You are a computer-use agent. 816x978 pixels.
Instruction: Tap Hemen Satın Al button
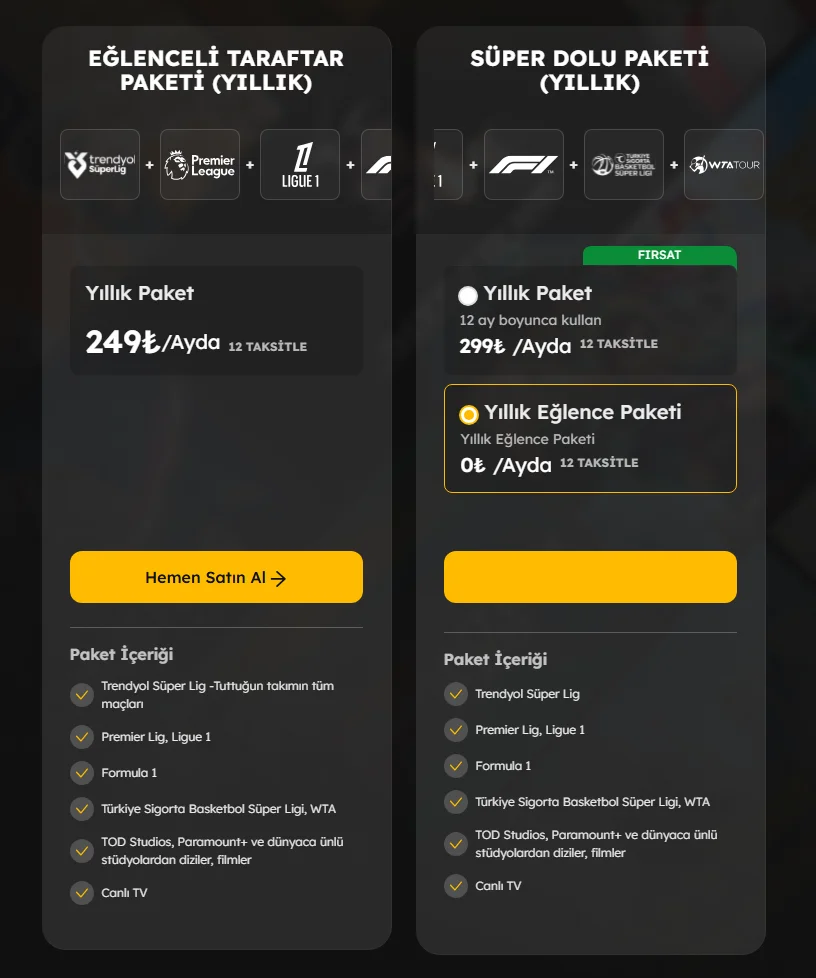point(216,577)
